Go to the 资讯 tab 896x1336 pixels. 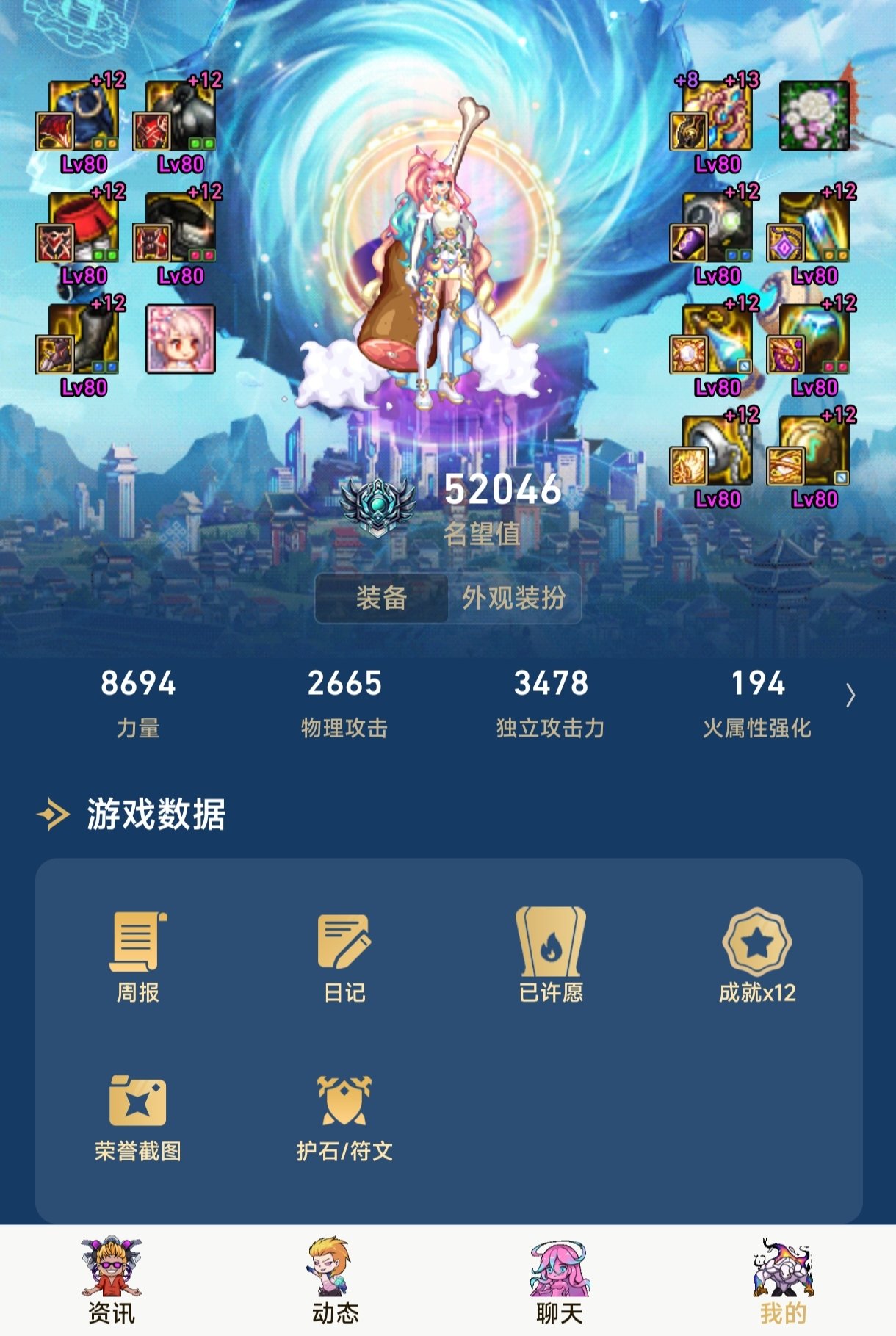tap(112, 1281)
